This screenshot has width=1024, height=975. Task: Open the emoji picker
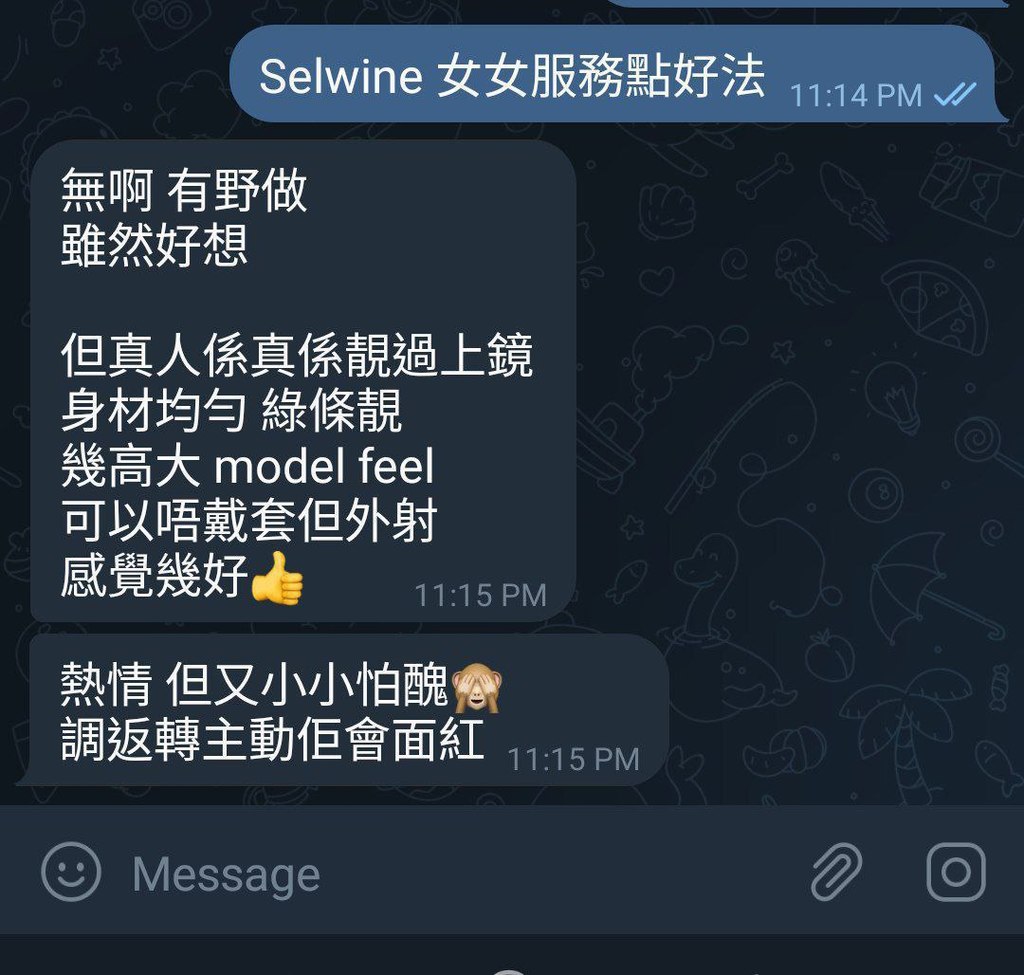(x=71, y=871)
